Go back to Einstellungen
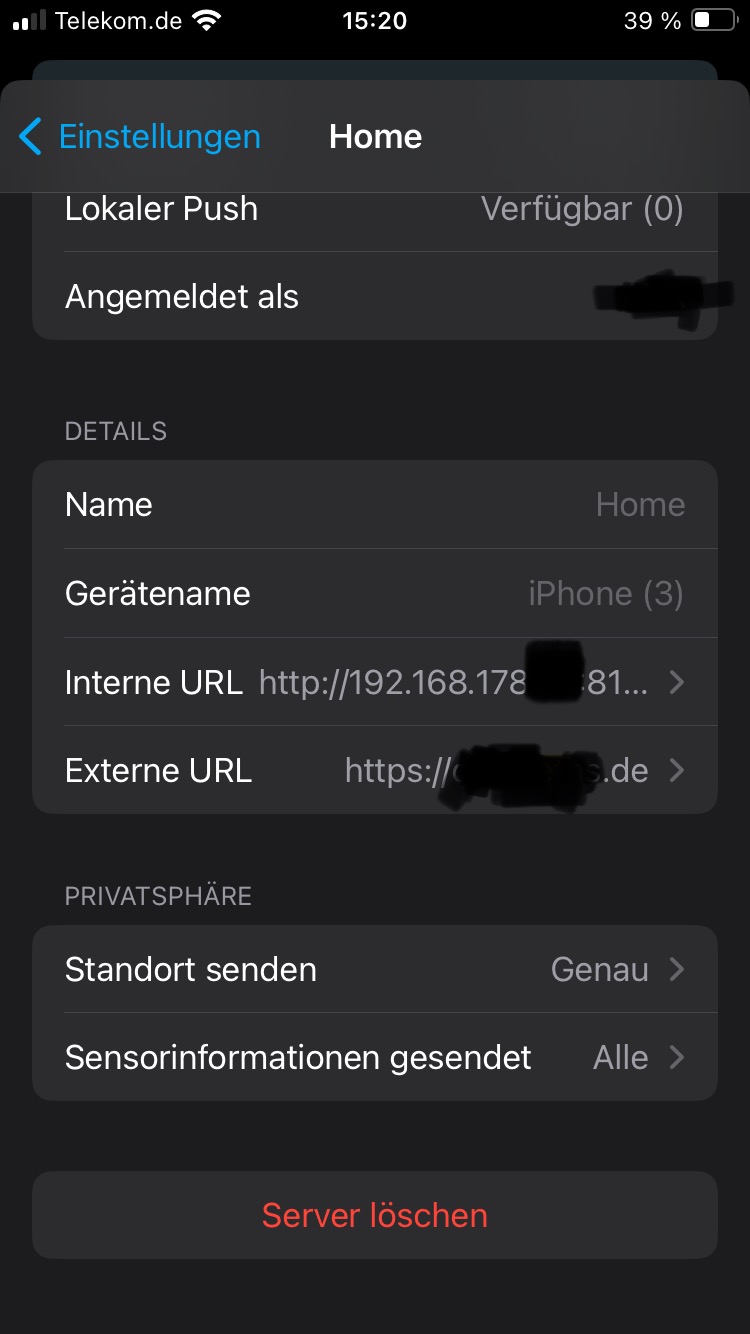Screen dimensions: 750x1334 click(x=140, y=136)
